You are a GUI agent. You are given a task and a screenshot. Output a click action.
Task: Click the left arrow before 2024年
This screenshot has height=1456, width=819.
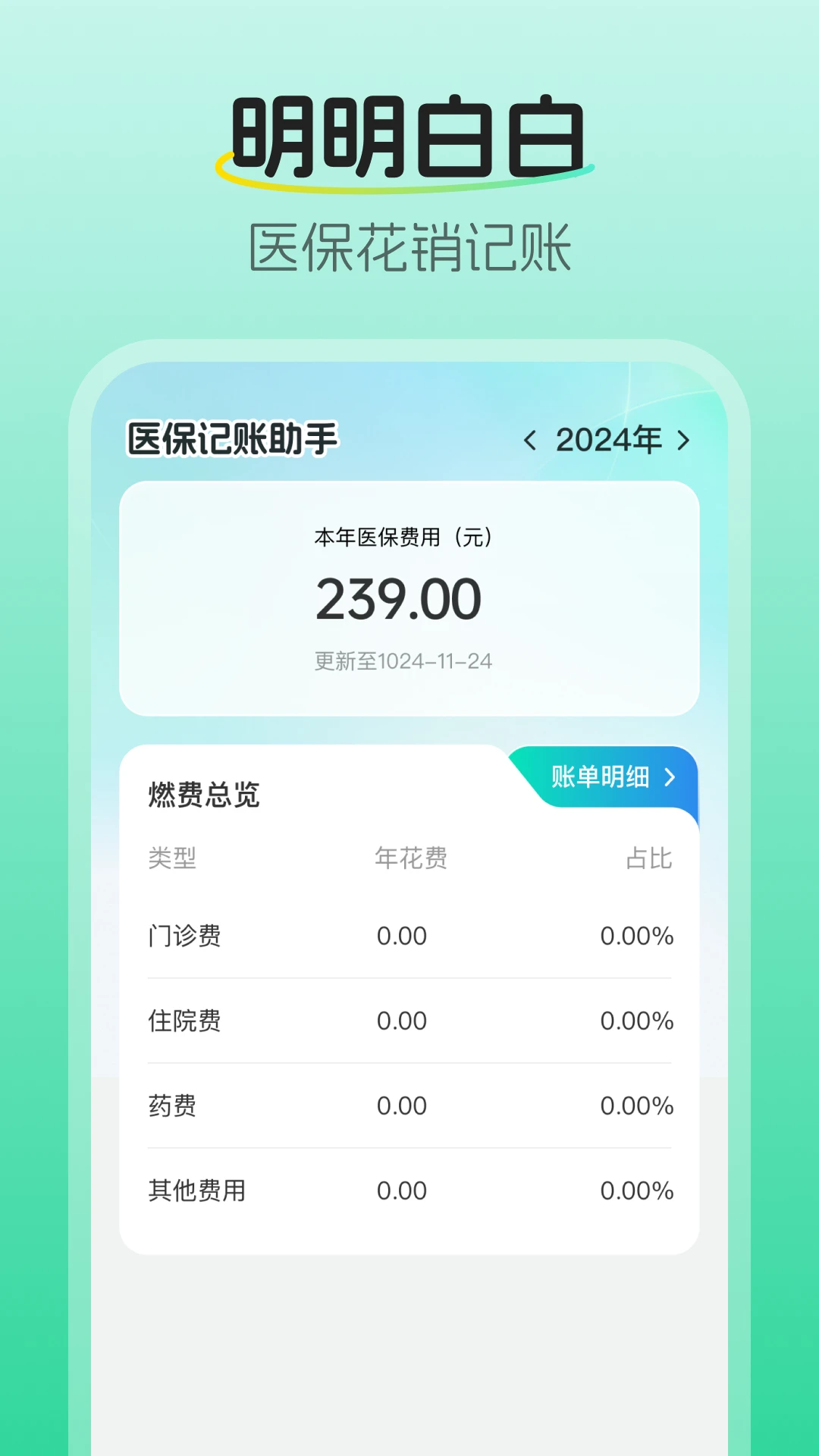pyautogui.click(x=531, y=438)
